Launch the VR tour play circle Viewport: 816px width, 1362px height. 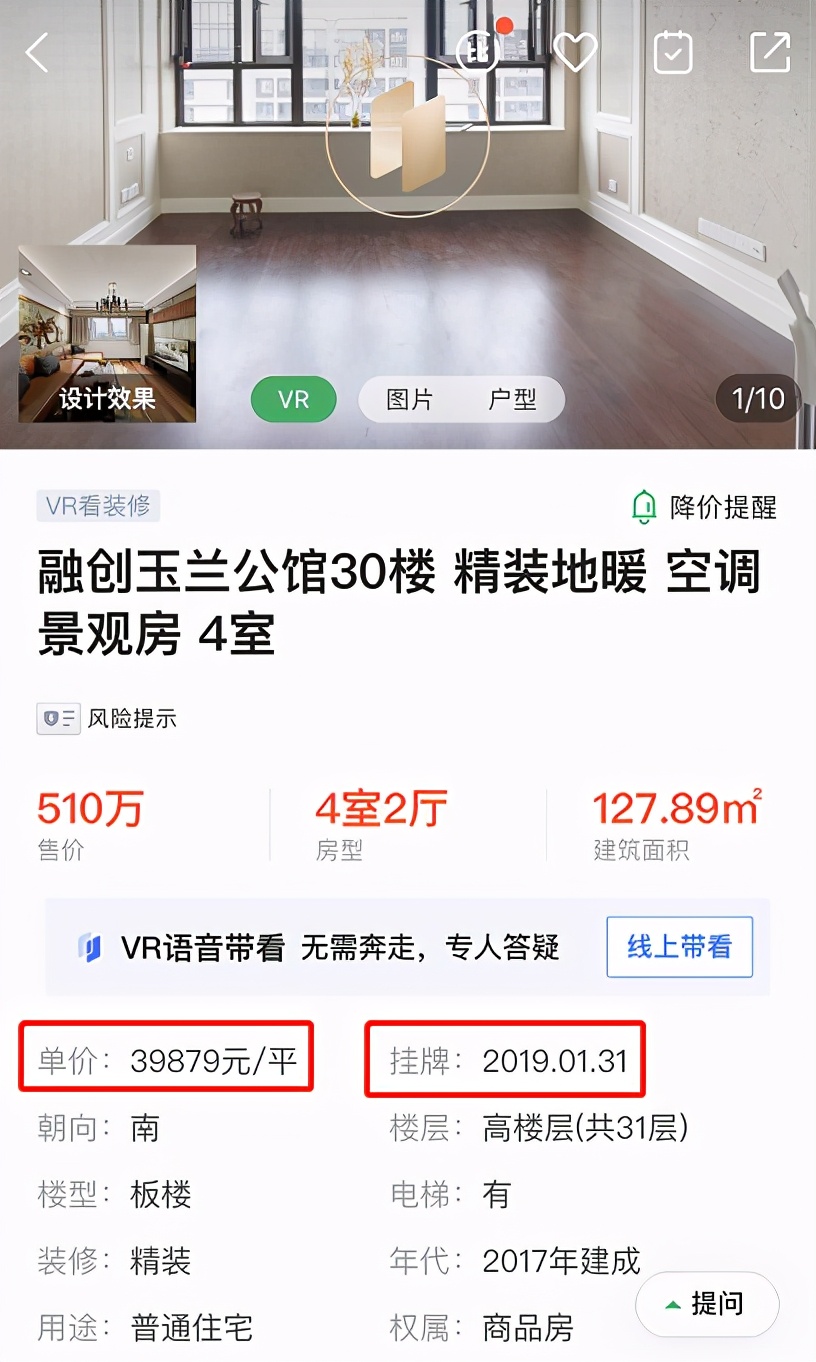pos(407,136)
